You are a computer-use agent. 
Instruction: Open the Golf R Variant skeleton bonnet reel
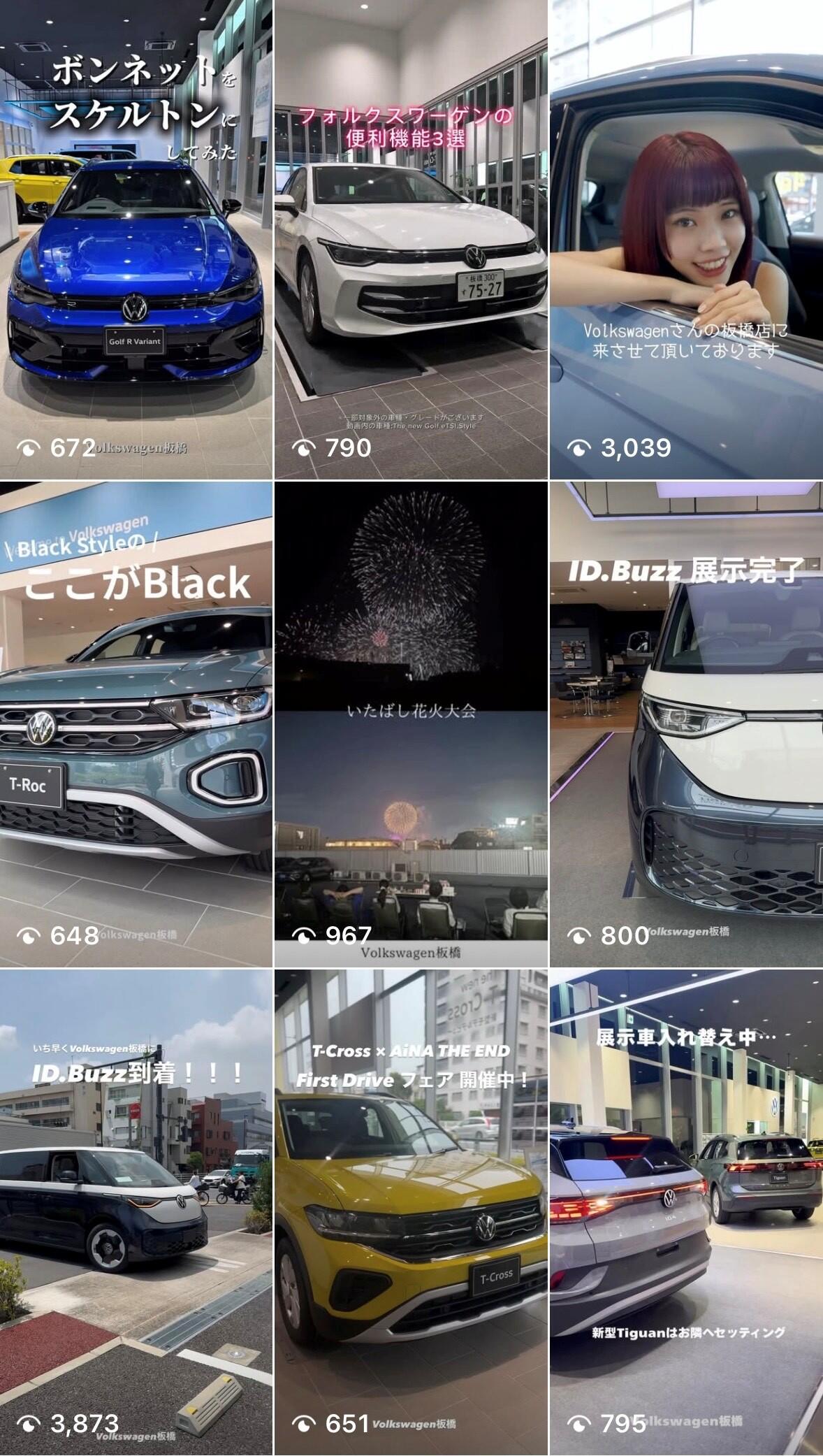pos(136,239)
